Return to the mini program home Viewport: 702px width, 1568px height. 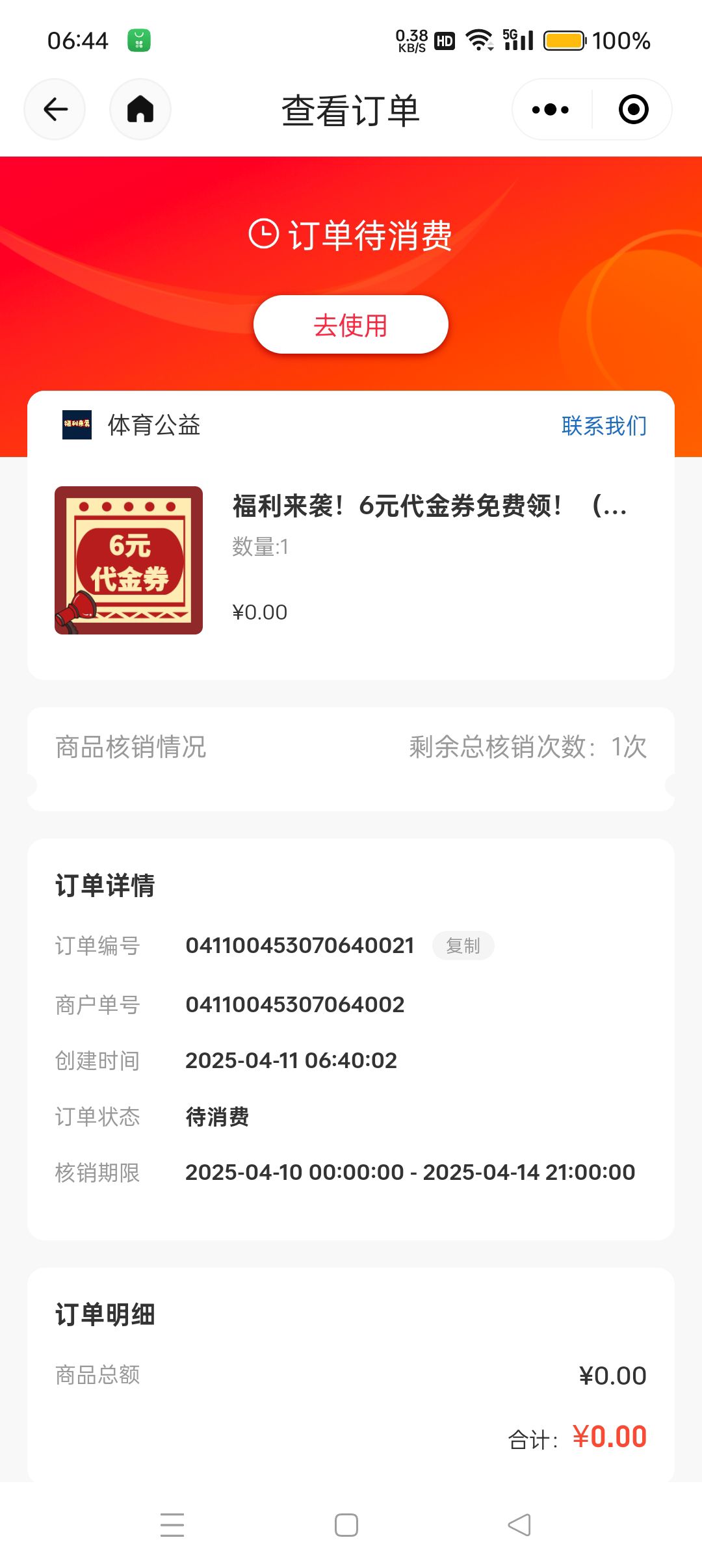[x=140, y=109]
